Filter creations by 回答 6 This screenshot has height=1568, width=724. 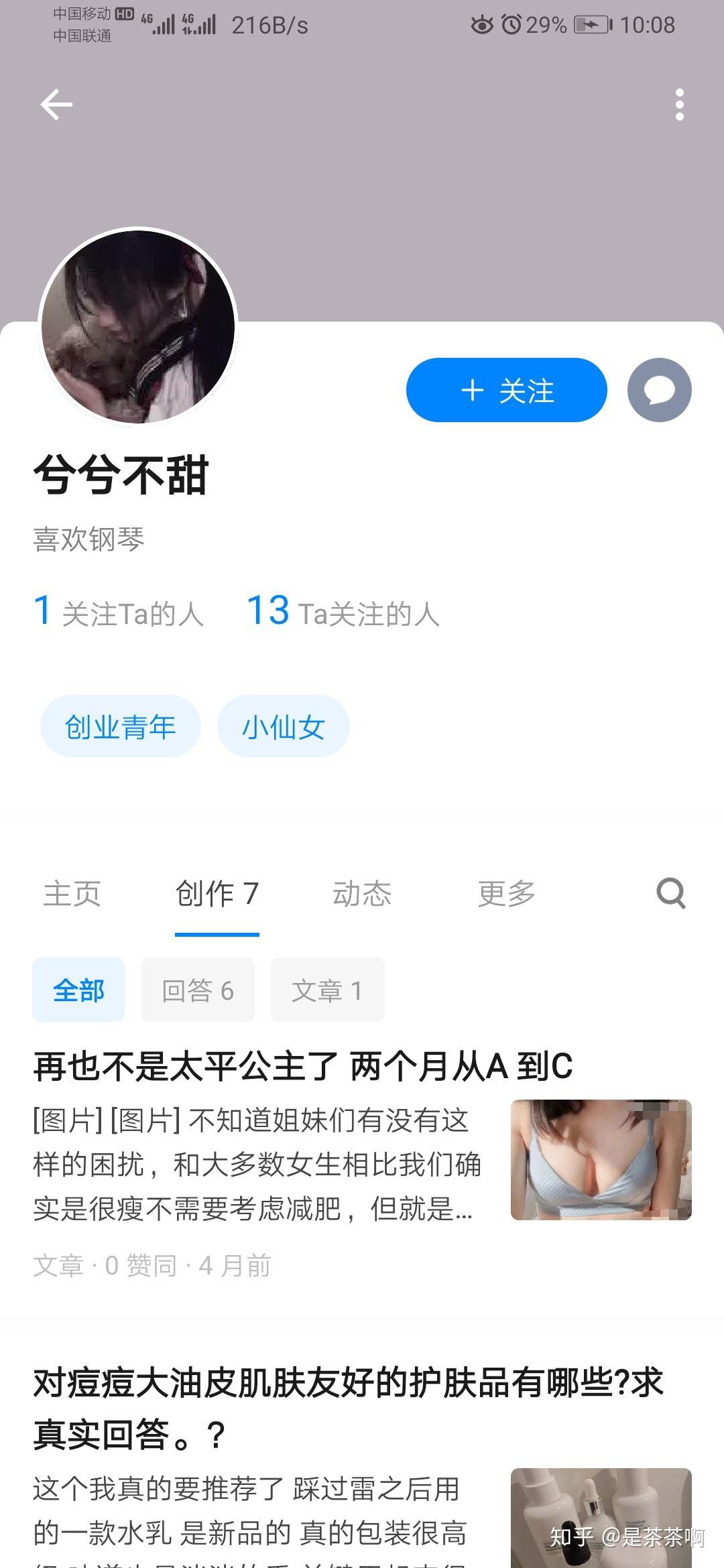(x=198, y=990)
